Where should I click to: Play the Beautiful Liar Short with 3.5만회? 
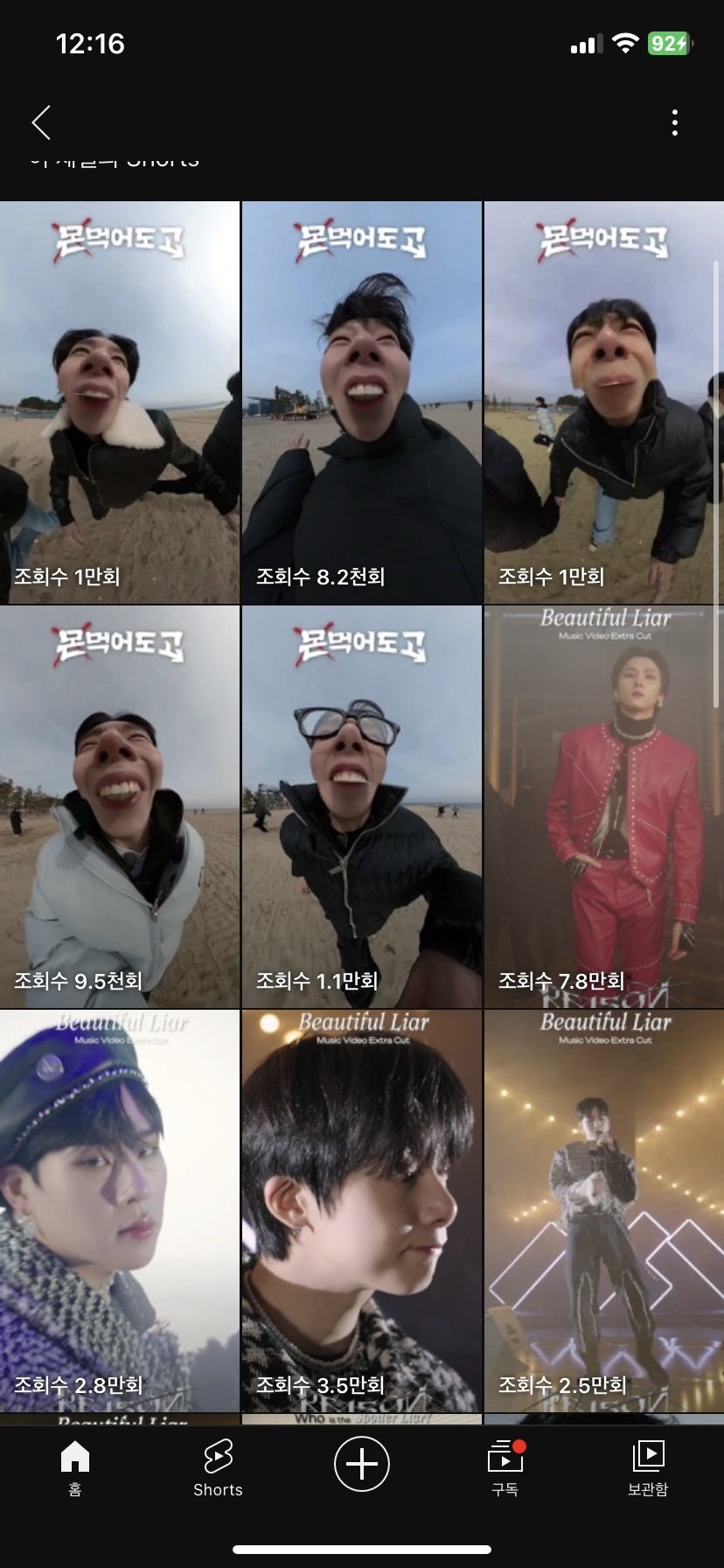(361, 1210)
